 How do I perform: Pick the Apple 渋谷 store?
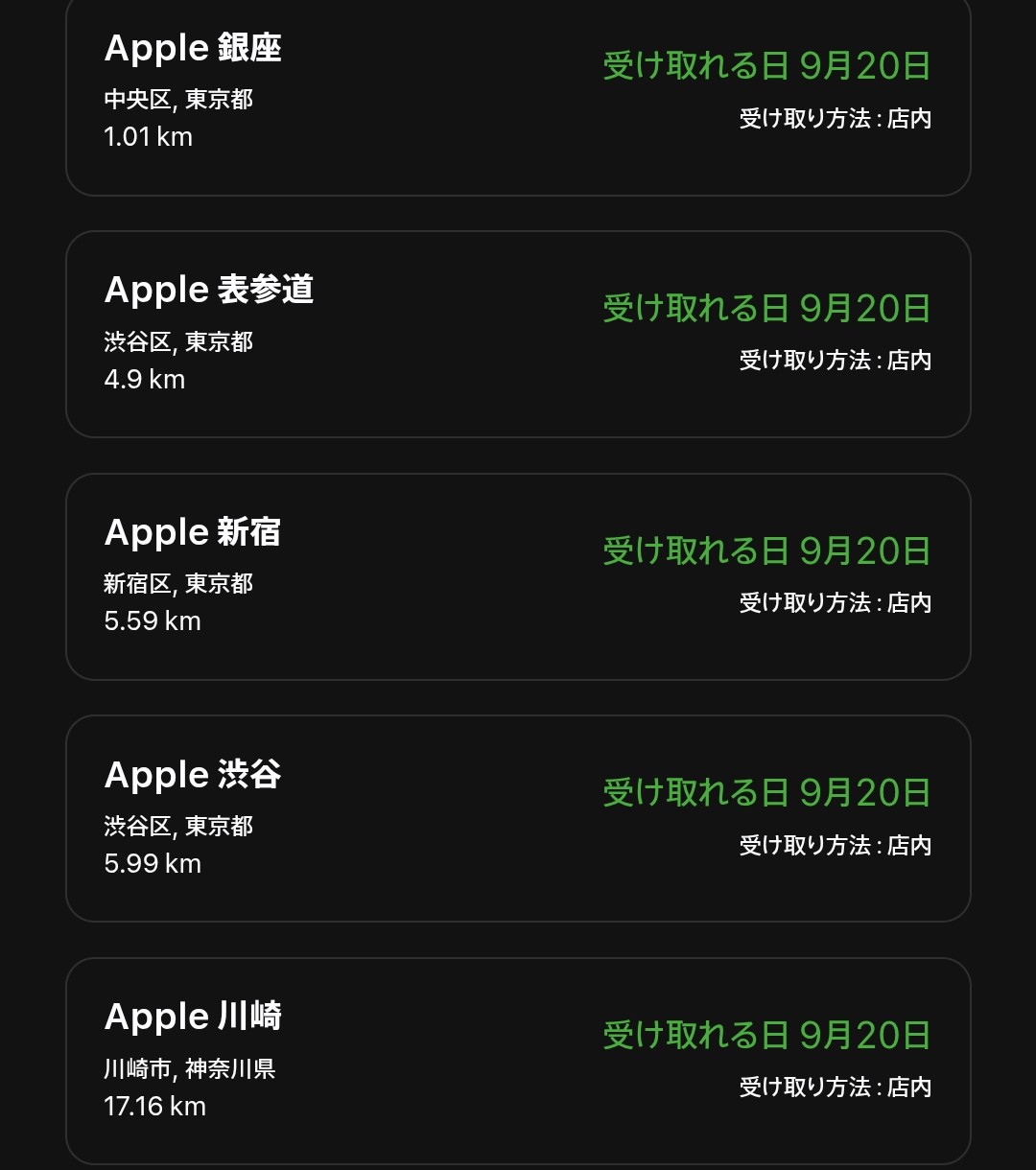click(x=518, y=818)
